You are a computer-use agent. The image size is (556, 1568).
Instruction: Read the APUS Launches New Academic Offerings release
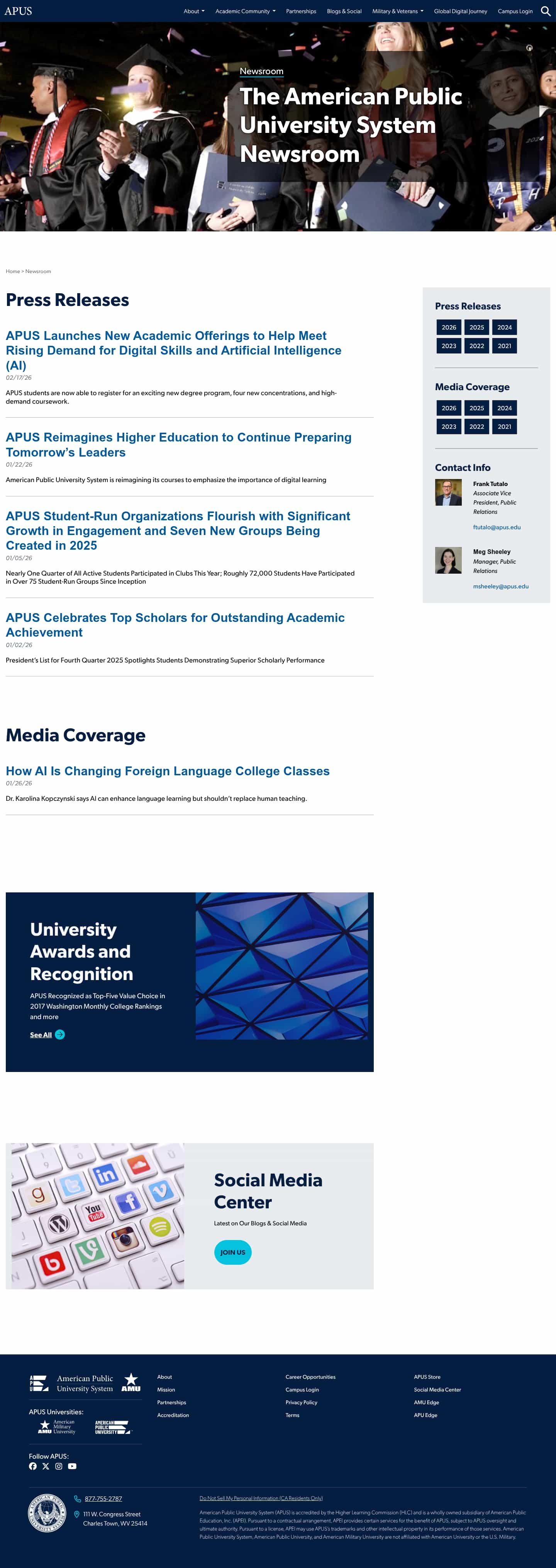point(173,350)
